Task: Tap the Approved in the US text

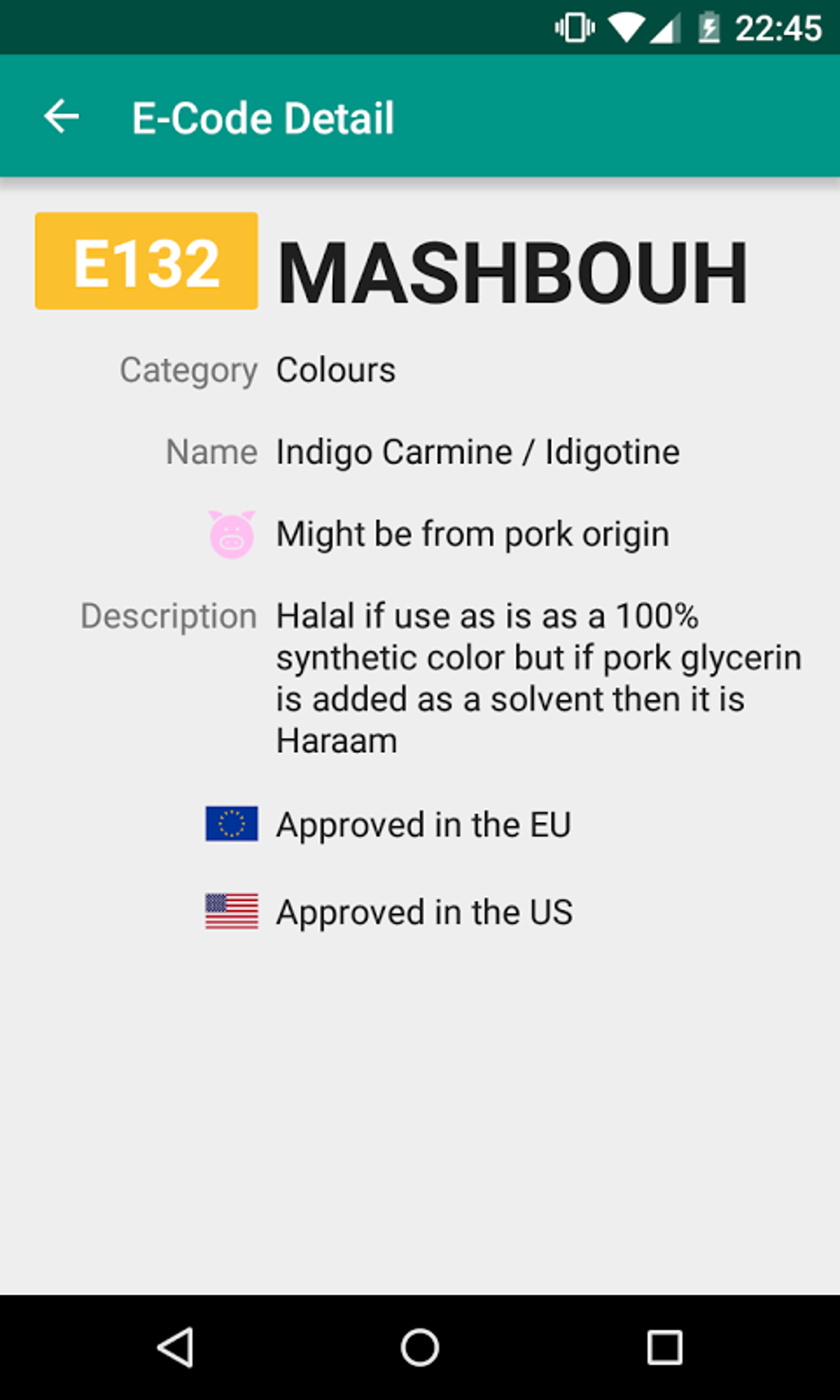Action: point(424,911)
